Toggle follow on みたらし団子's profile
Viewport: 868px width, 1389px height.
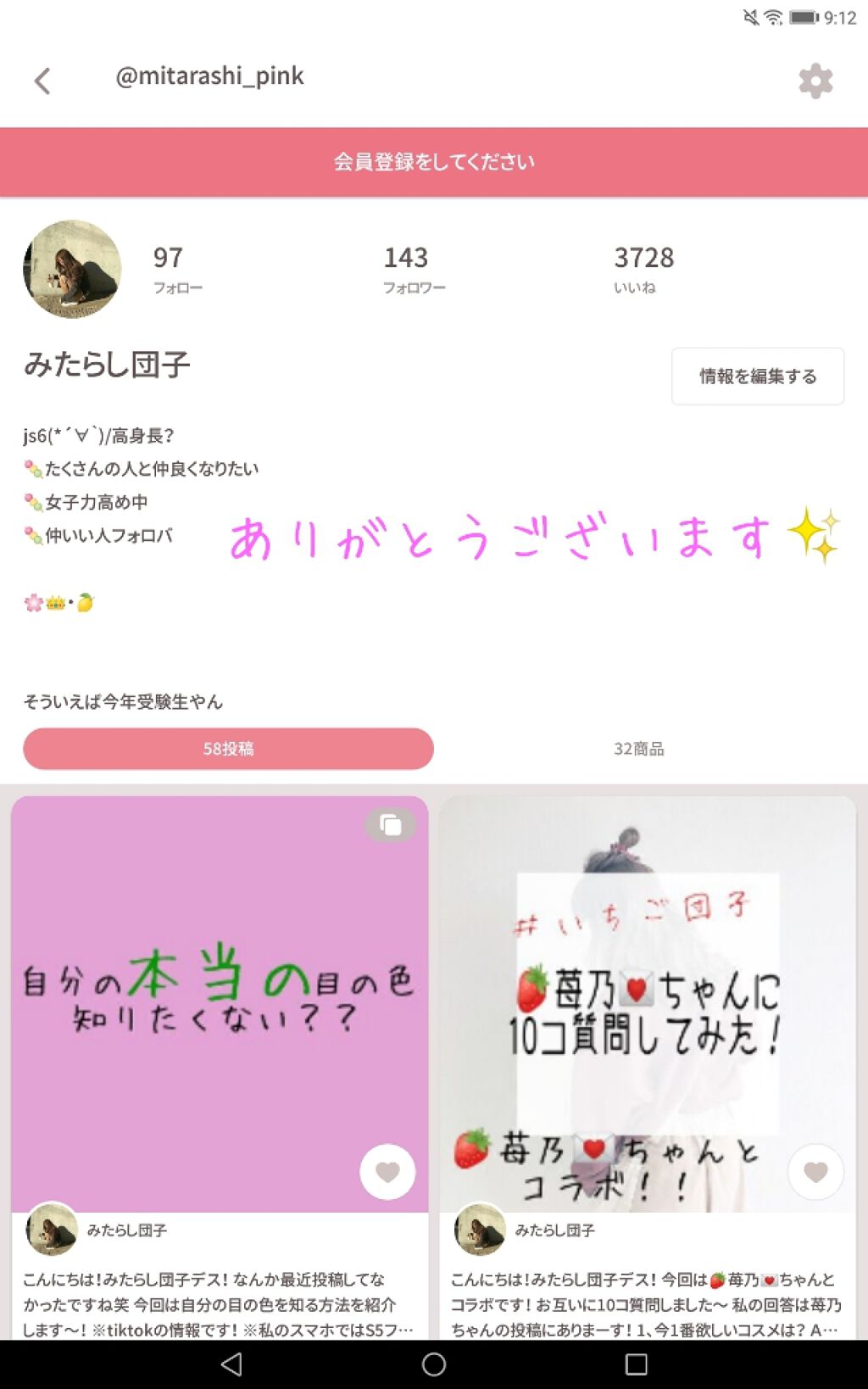757,376
